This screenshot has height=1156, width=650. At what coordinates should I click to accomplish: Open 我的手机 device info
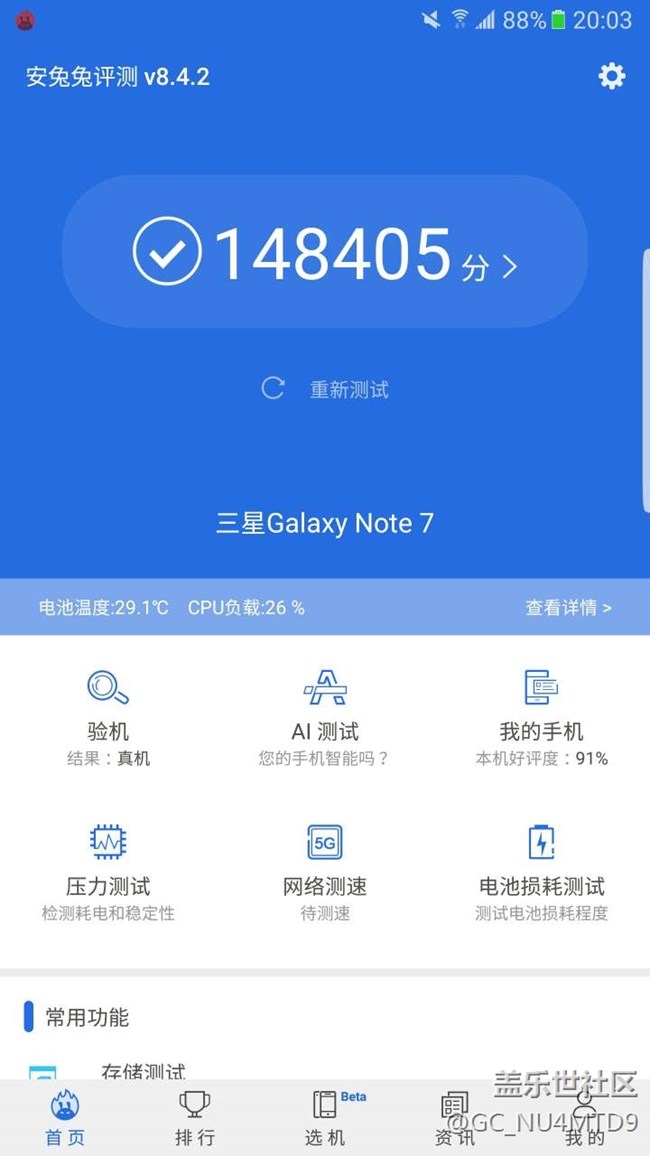click(541, 716)
